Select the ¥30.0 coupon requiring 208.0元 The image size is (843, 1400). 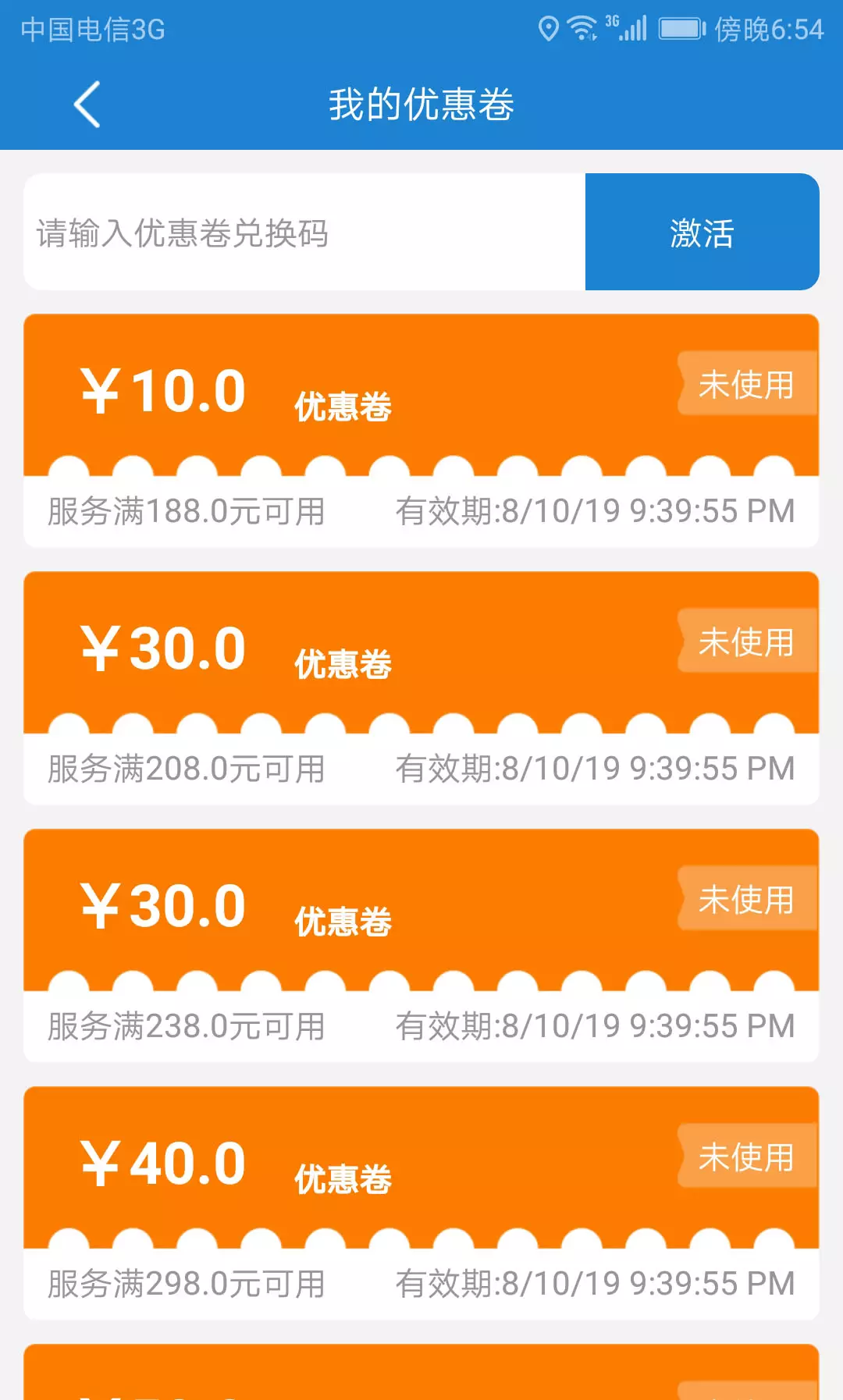421,688
